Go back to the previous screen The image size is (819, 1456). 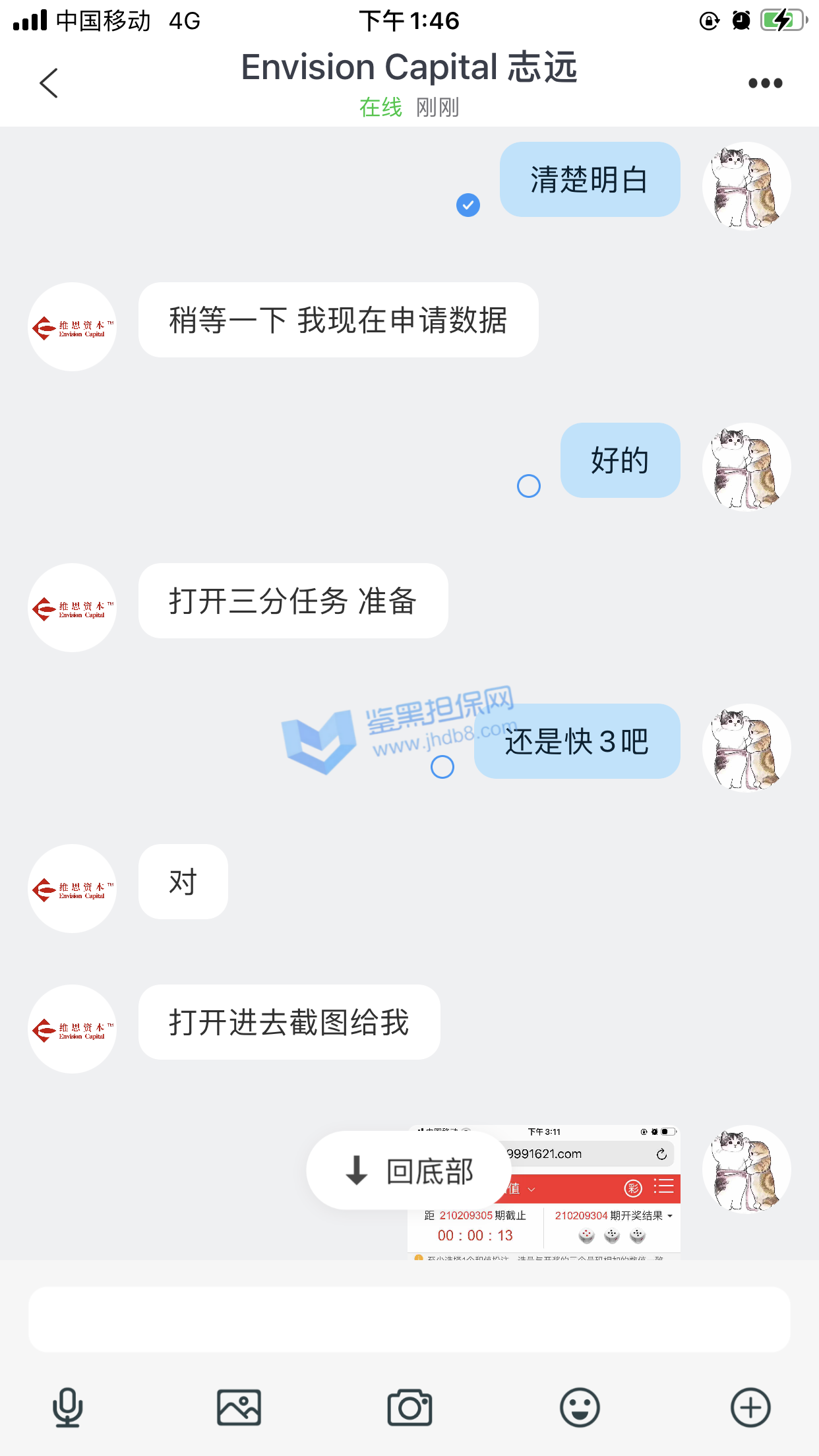coord(49,83)
